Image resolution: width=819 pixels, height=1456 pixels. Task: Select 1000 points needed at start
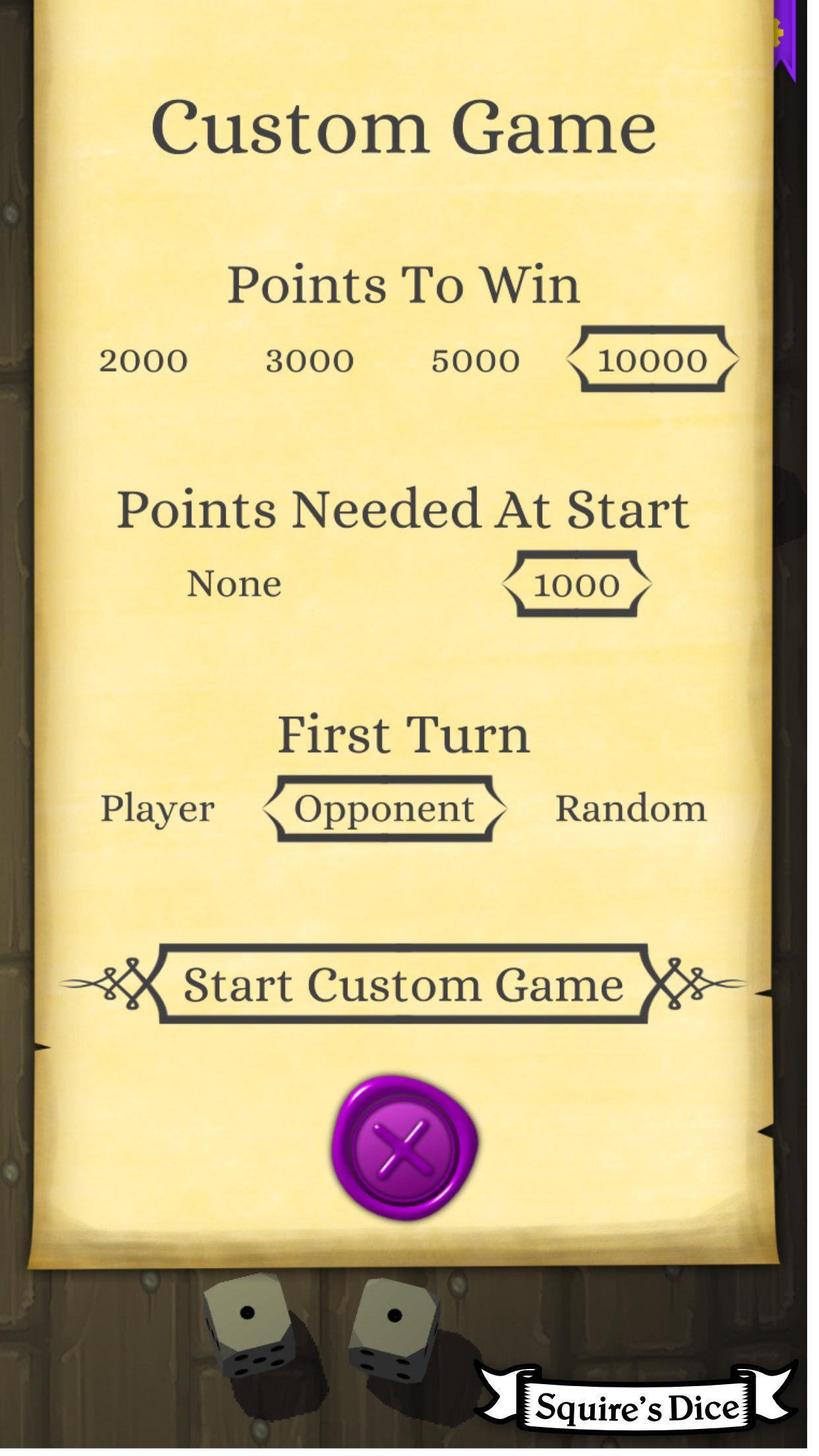pos(576,585)
